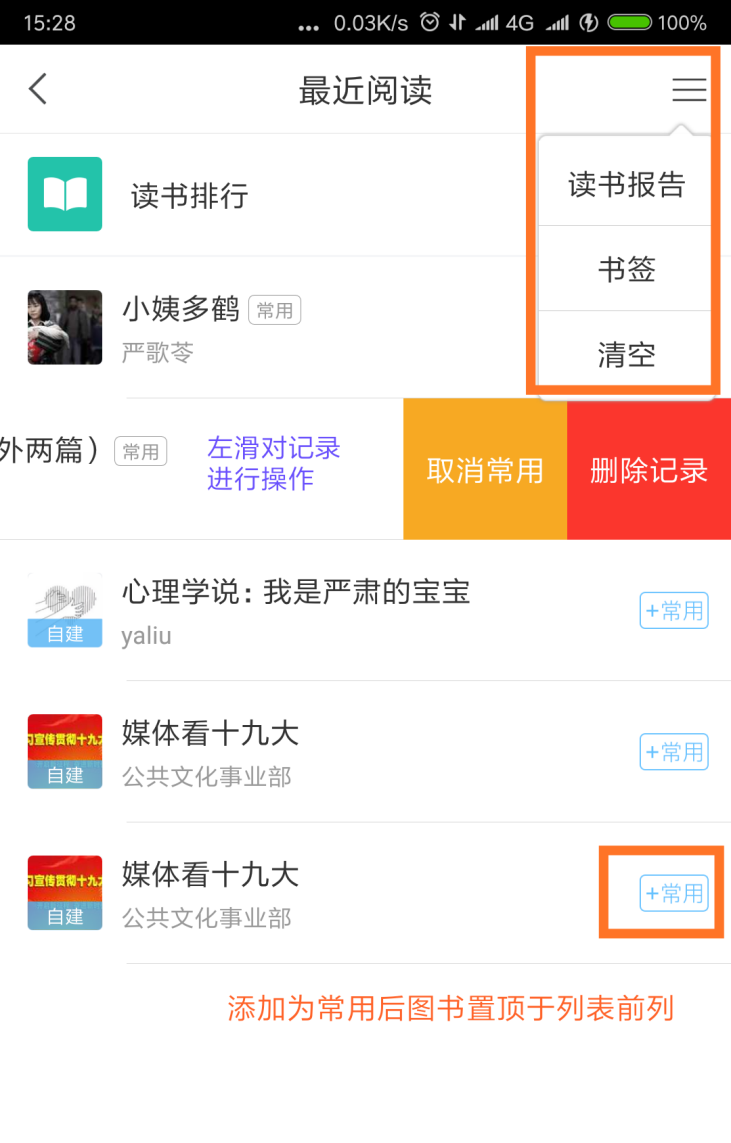
Task: Go back from recent reading page
Action: (x=38, y=90)
